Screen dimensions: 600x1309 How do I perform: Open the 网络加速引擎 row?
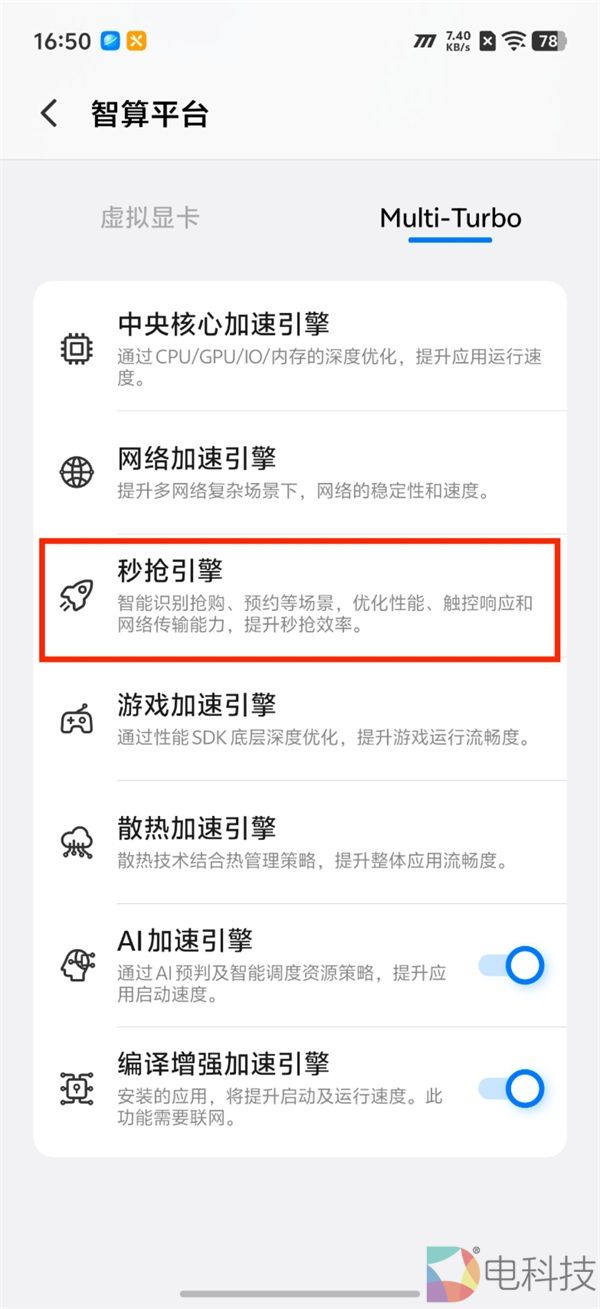(300, 472)
